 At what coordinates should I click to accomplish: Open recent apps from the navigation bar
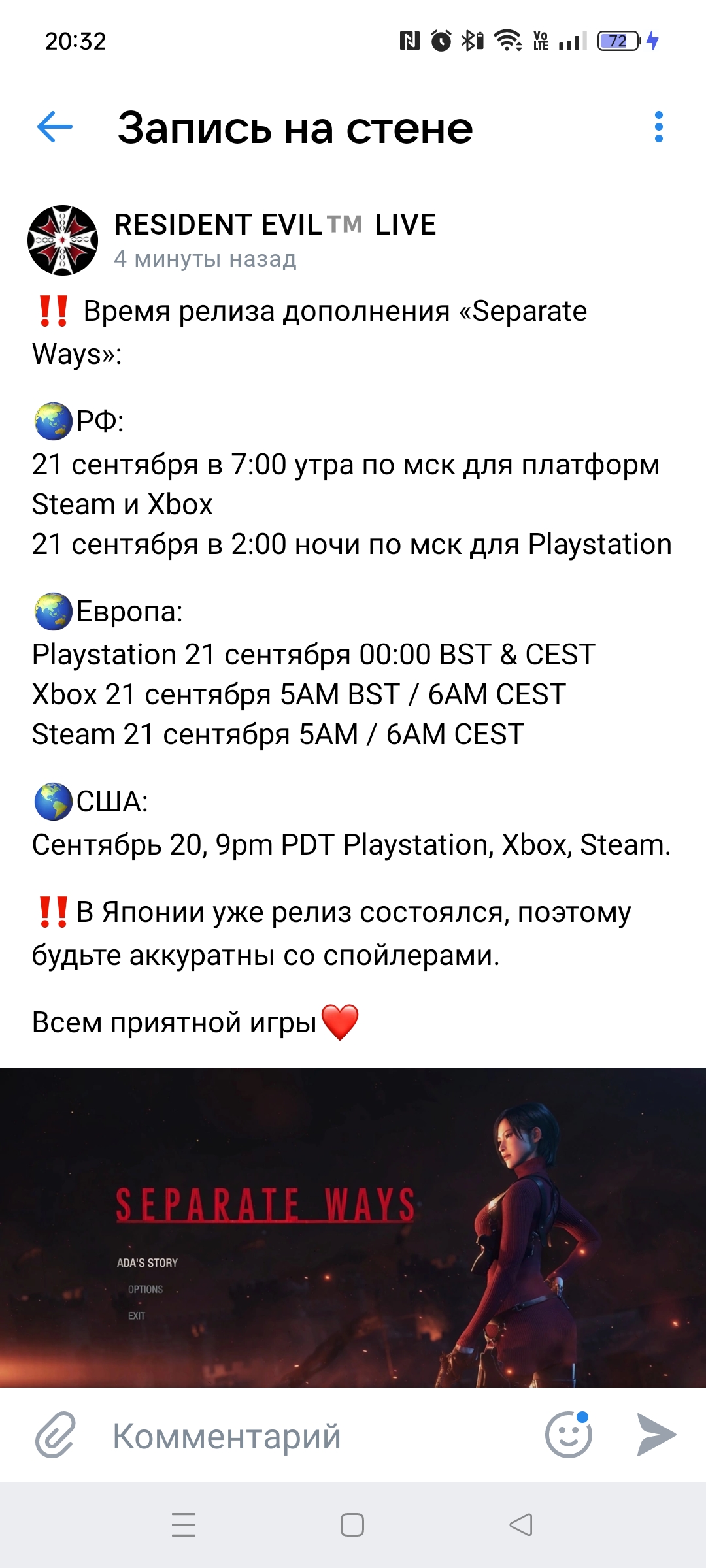click(x=184, y=1525)
